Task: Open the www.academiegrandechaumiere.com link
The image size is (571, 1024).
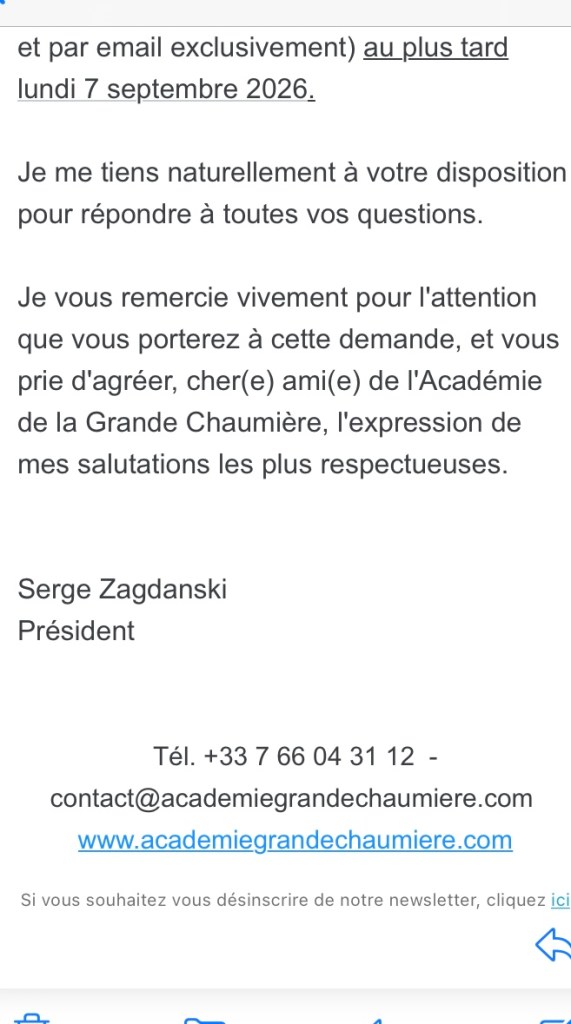Action: [x=295, y=840]
